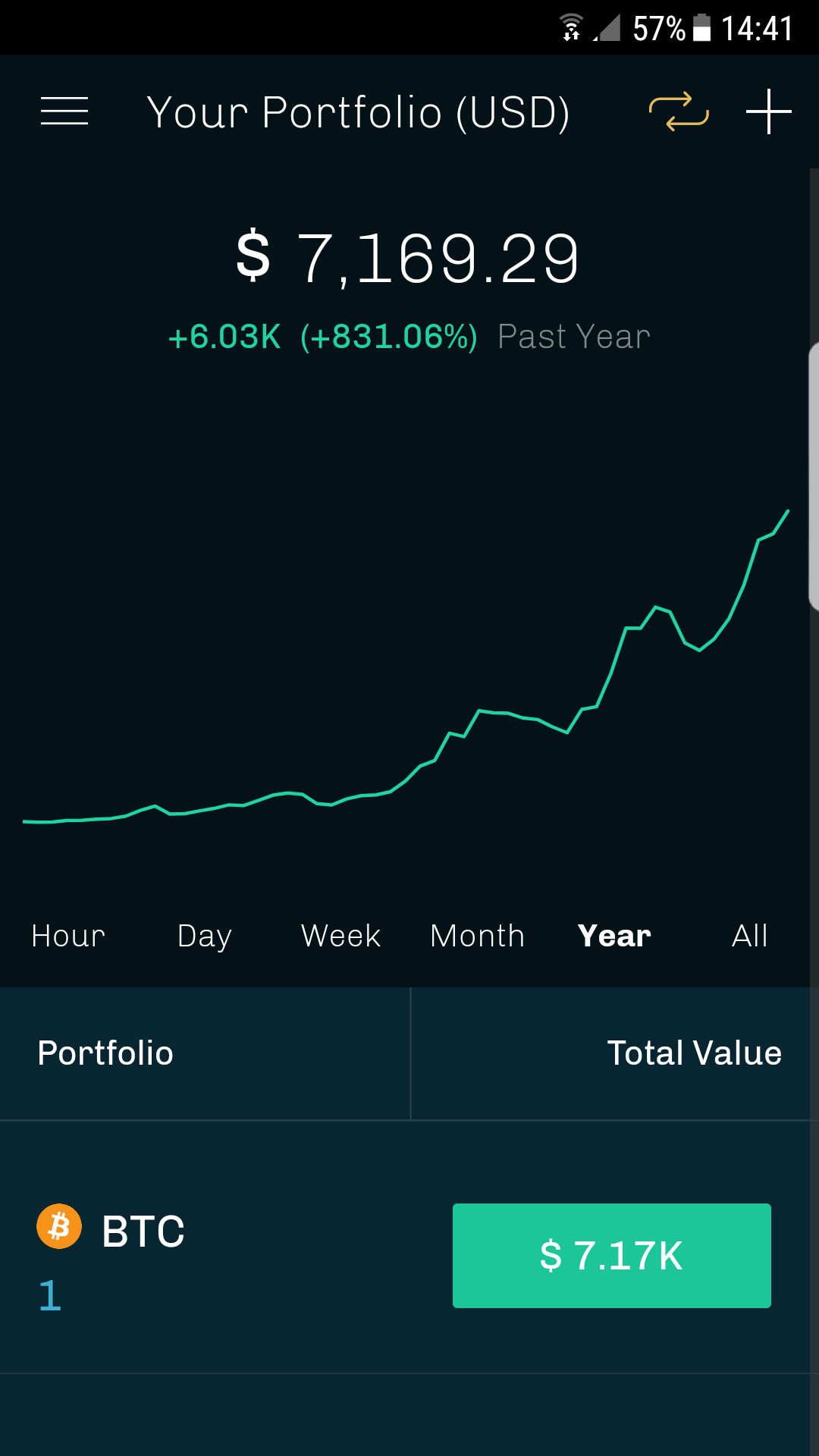
Task: Add a new coin with plus icon
Action: coord(769,111)
